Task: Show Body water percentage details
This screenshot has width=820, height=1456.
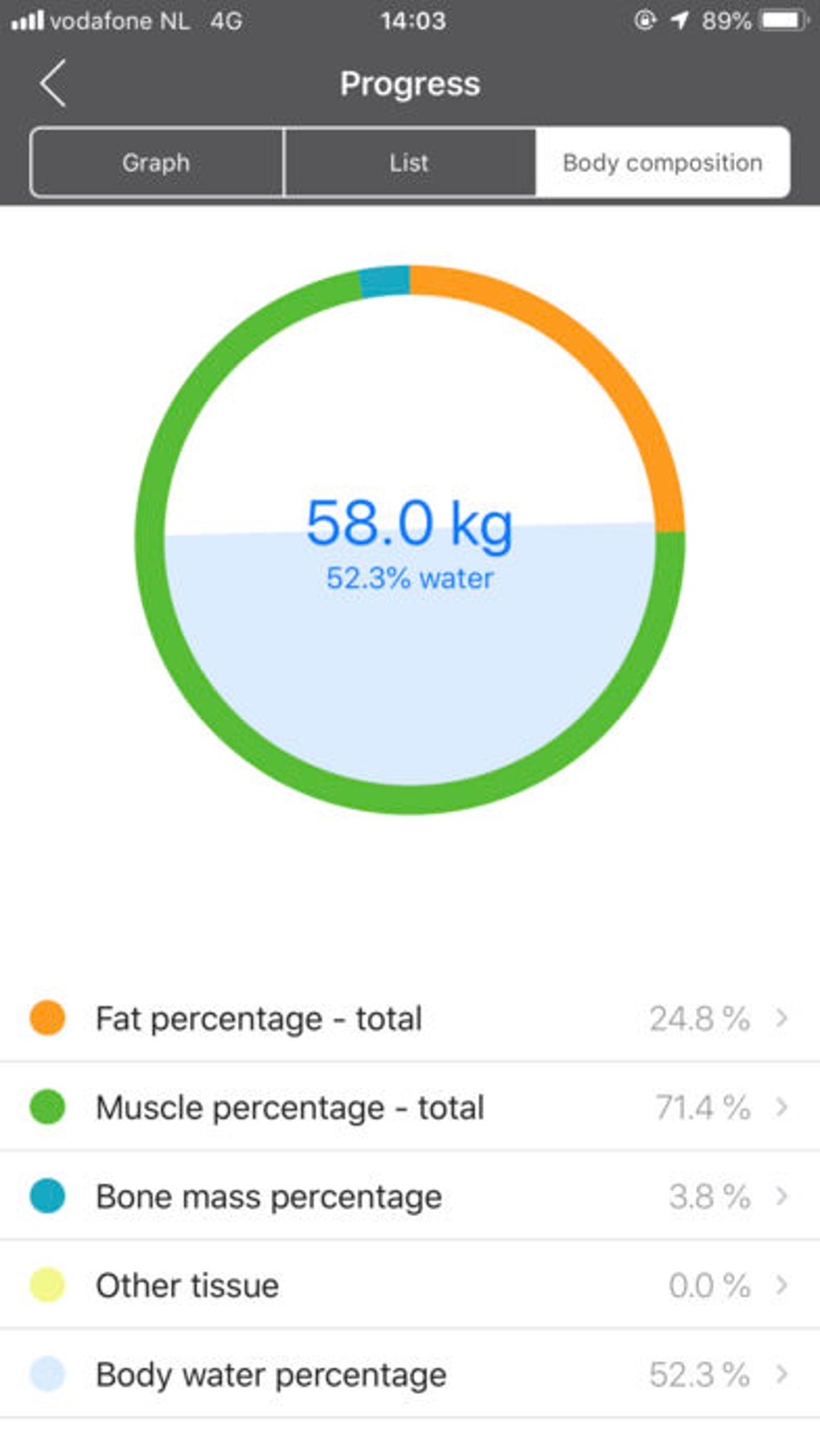Action: [x=410, y=1374]
